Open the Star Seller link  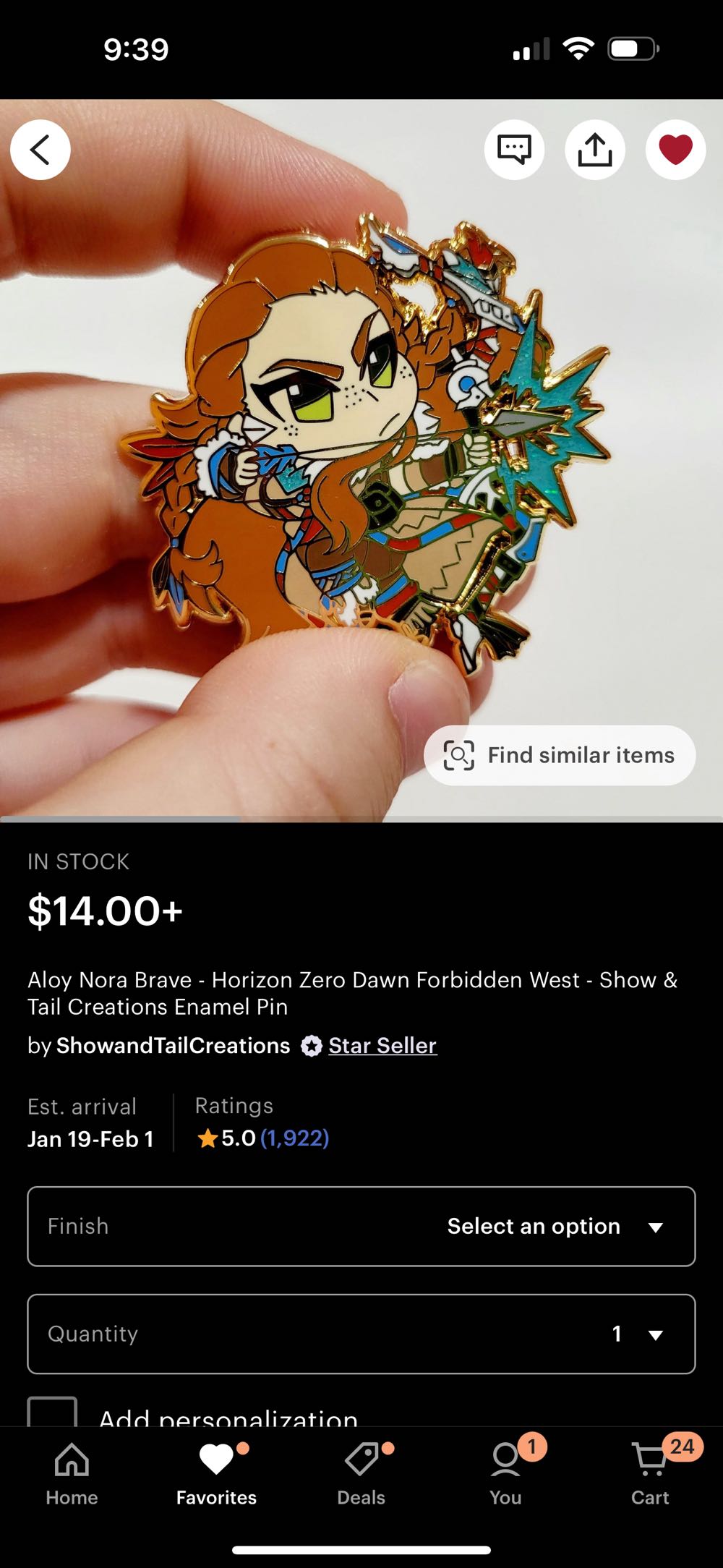[382, 1045]
